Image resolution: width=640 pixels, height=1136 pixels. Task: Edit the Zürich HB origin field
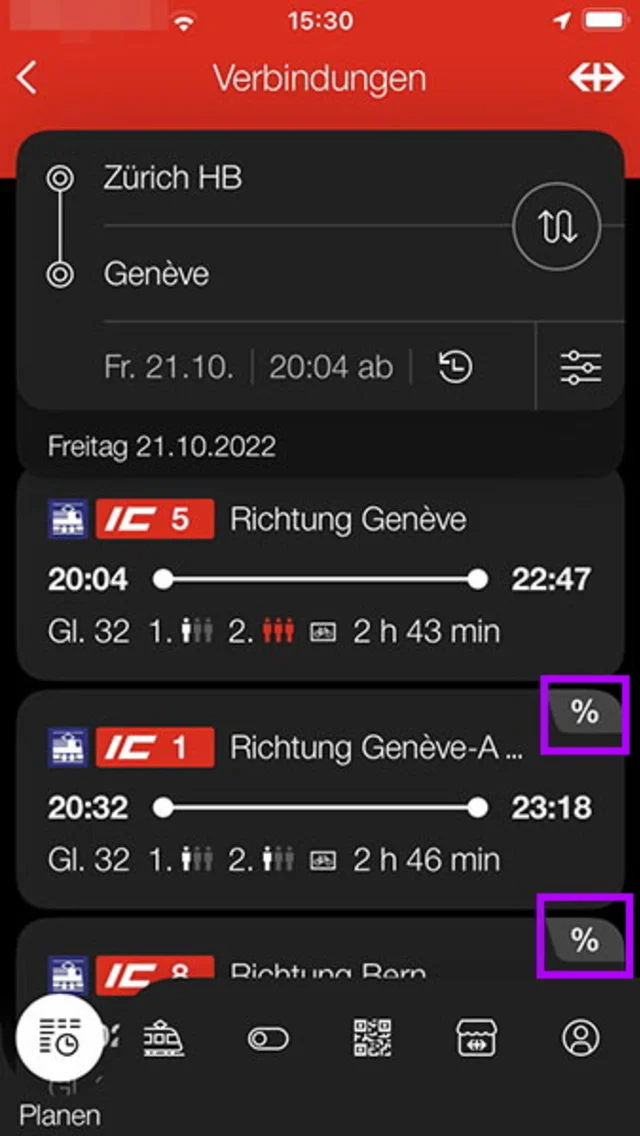300,178
